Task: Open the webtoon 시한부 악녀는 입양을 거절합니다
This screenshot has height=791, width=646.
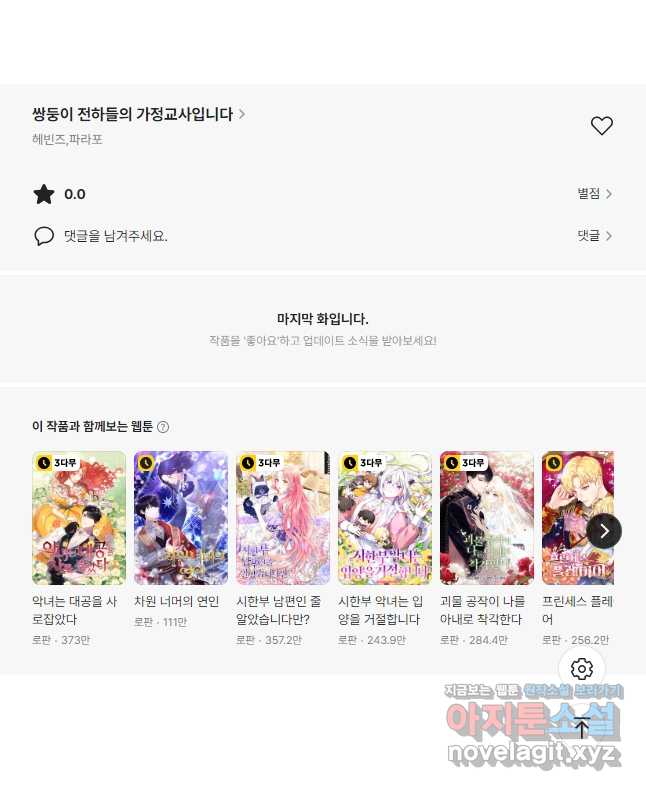Action: (385, 518)
